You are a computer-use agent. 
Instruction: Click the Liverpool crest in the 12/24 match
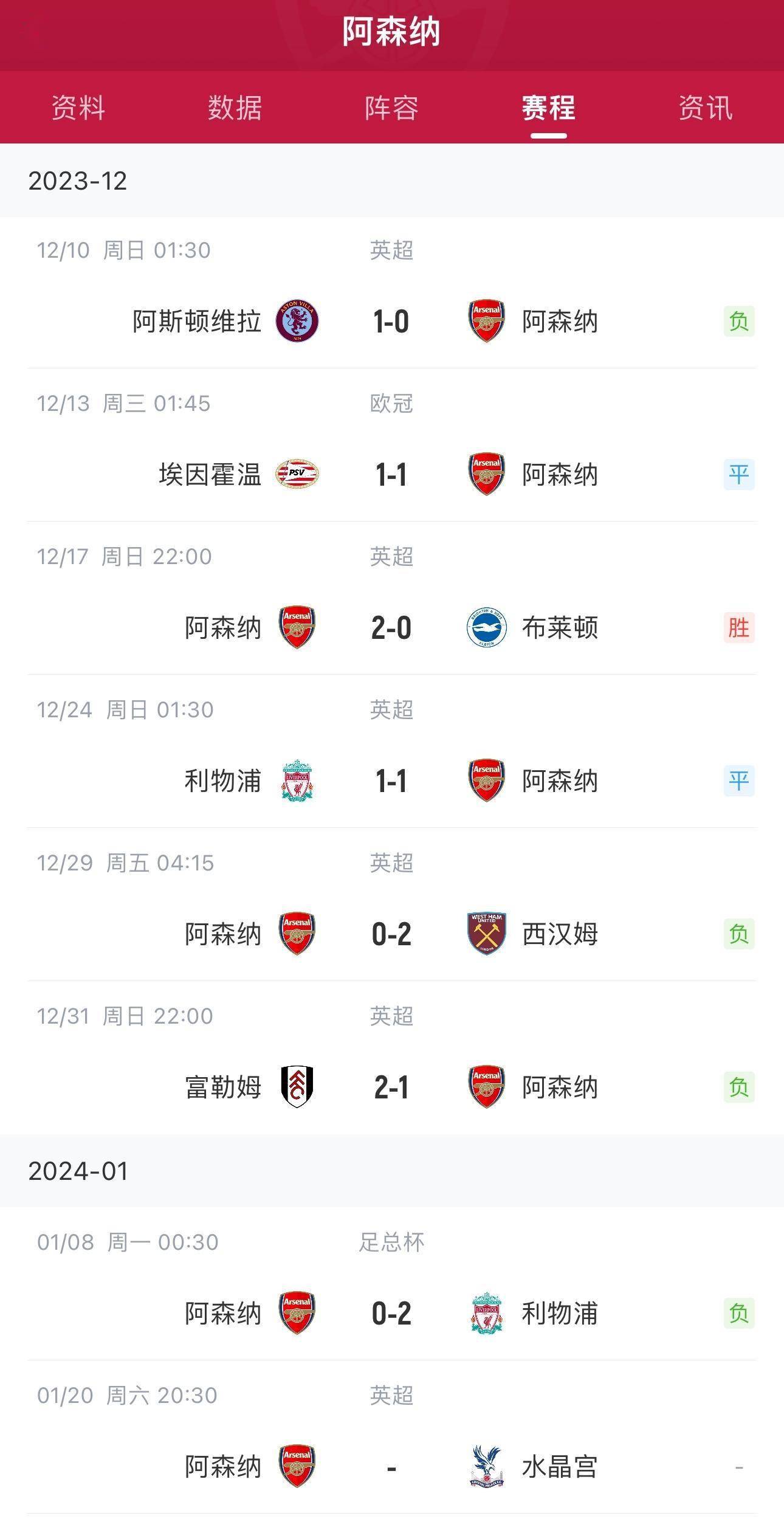point(297,782)
